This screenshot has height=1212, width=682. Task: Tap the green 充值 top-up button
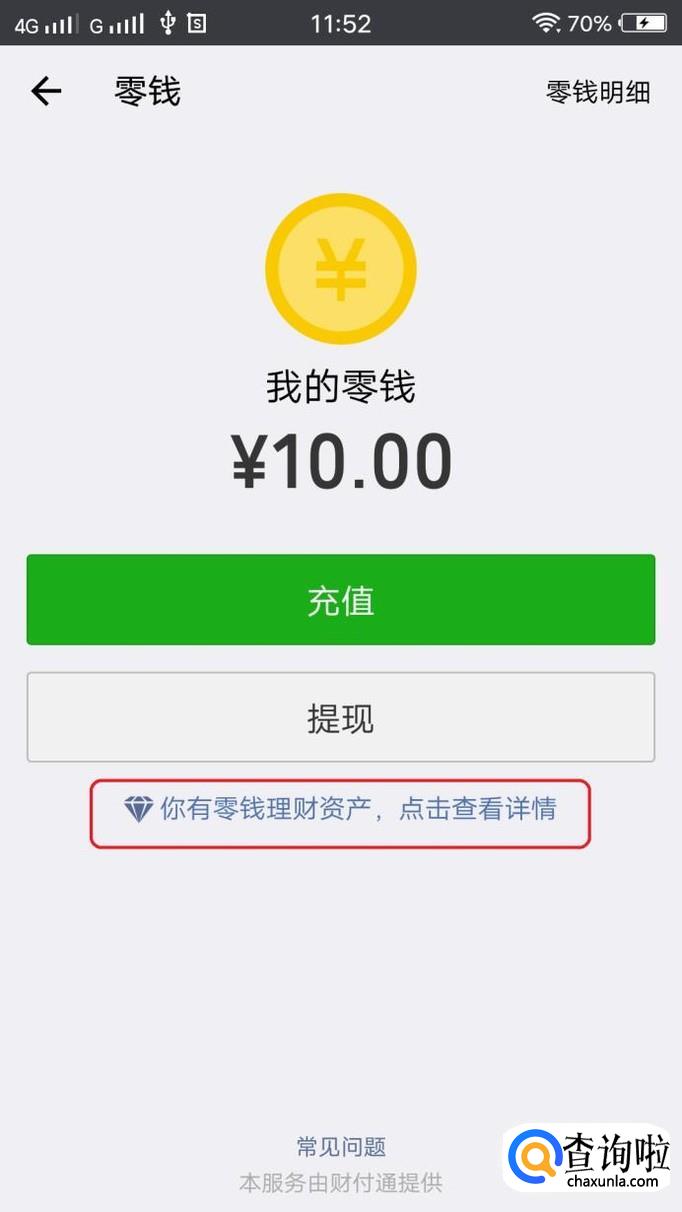[x=341, y=600]
